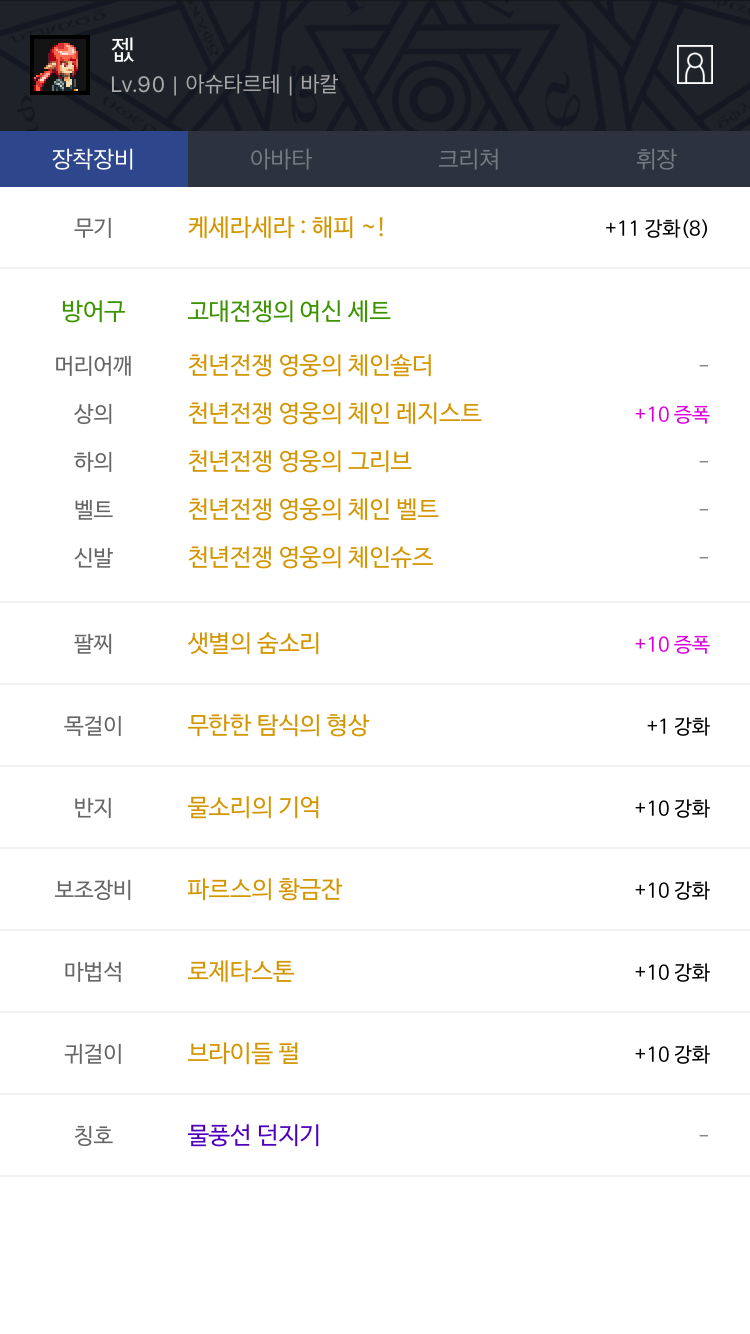Open title 물풍선 던지기
The height and width of the screenshot is (1334, 750).
(254, 1135)
